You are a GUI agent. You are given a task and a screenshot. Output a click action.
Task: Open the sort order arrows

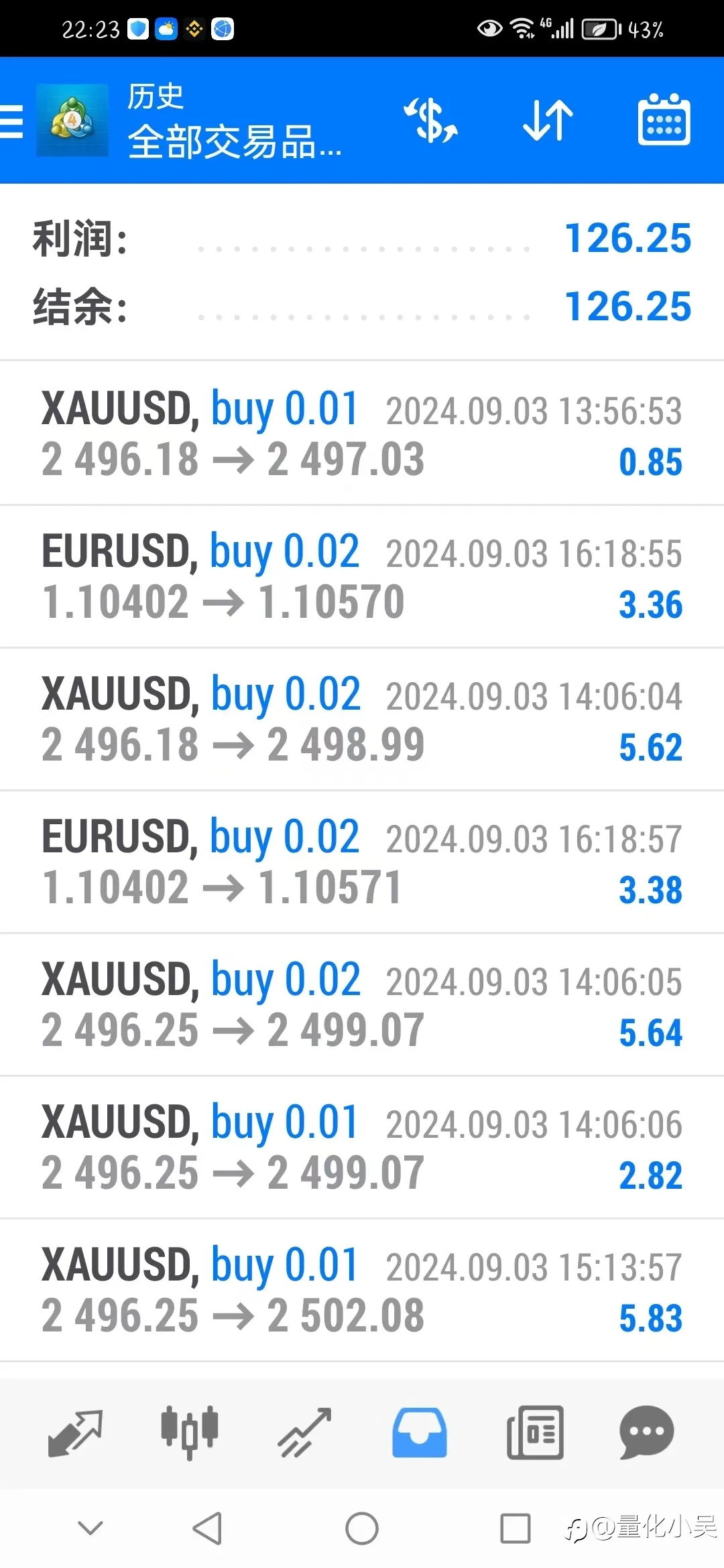tap(548, 121)
